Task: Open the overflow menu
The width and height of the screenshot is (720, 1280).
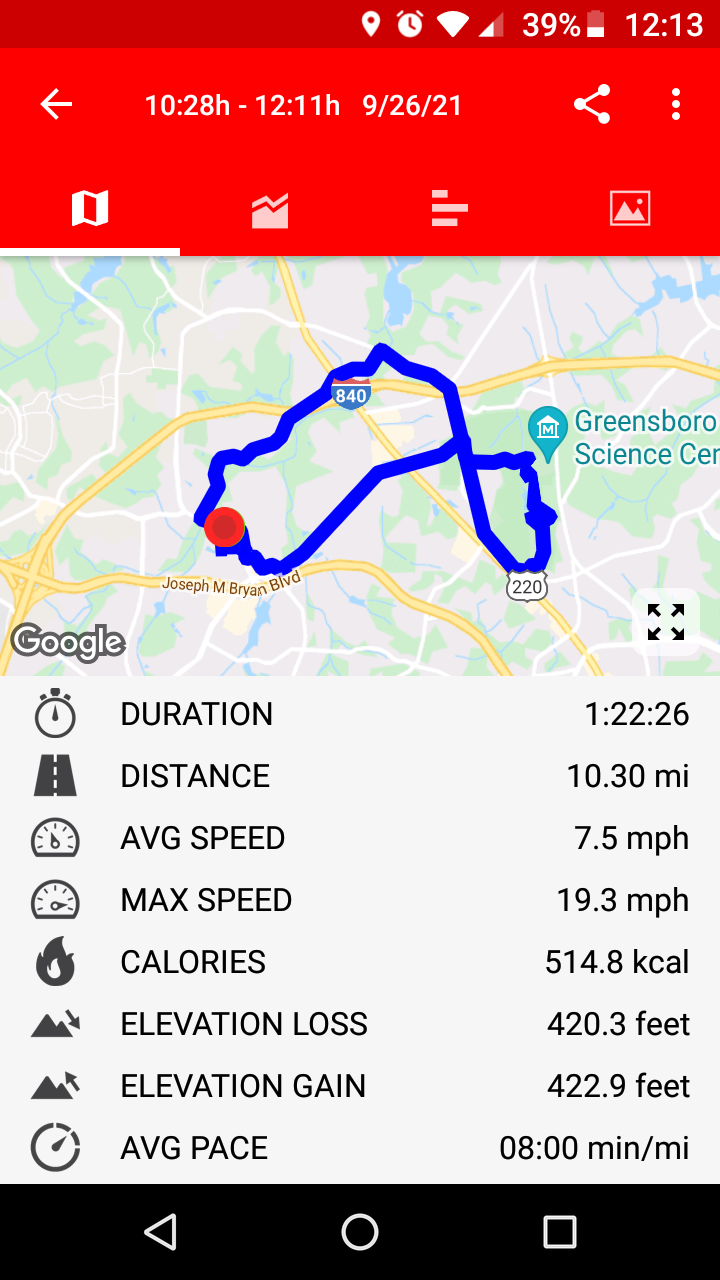Action: coord(676,105)
